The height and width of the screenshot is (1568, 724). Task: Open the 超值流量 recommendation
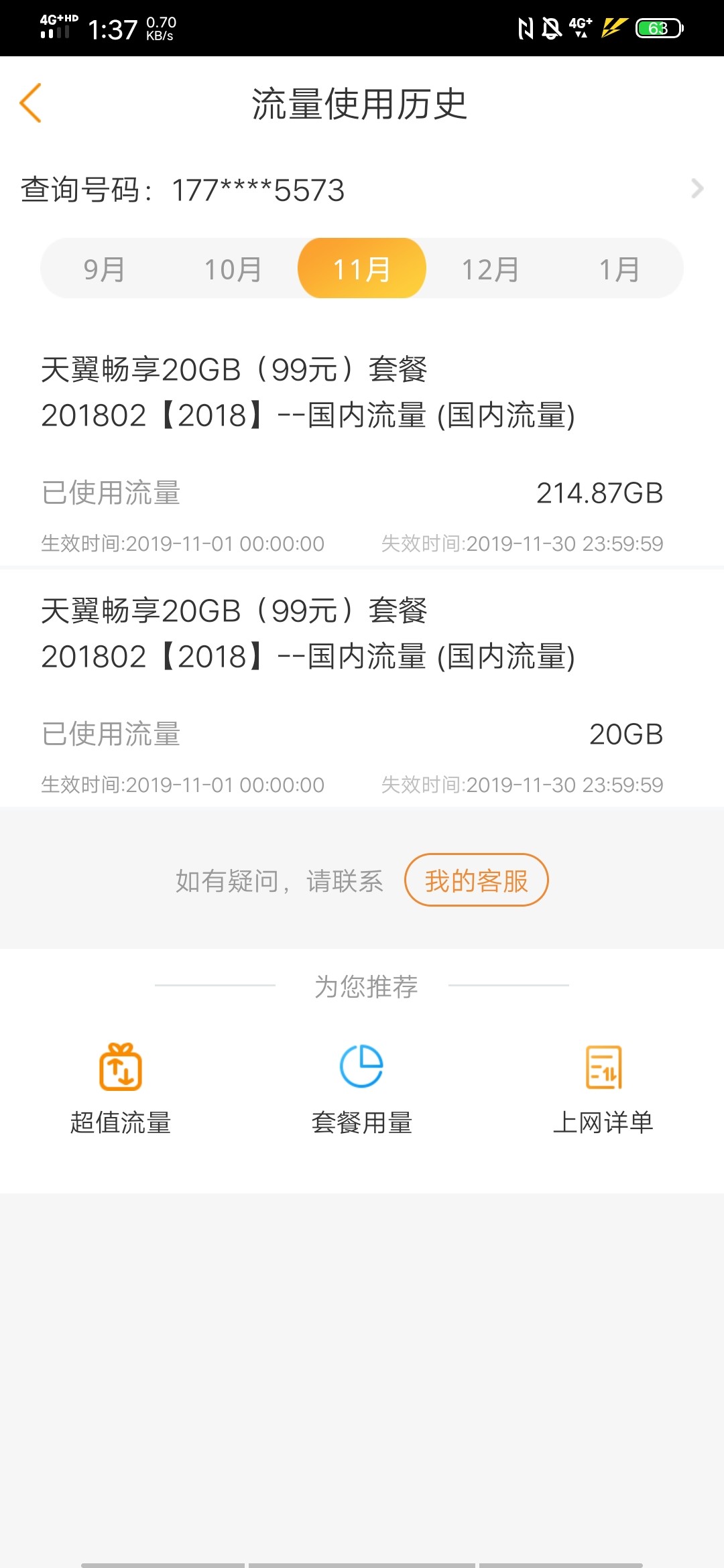point(121,1089)
